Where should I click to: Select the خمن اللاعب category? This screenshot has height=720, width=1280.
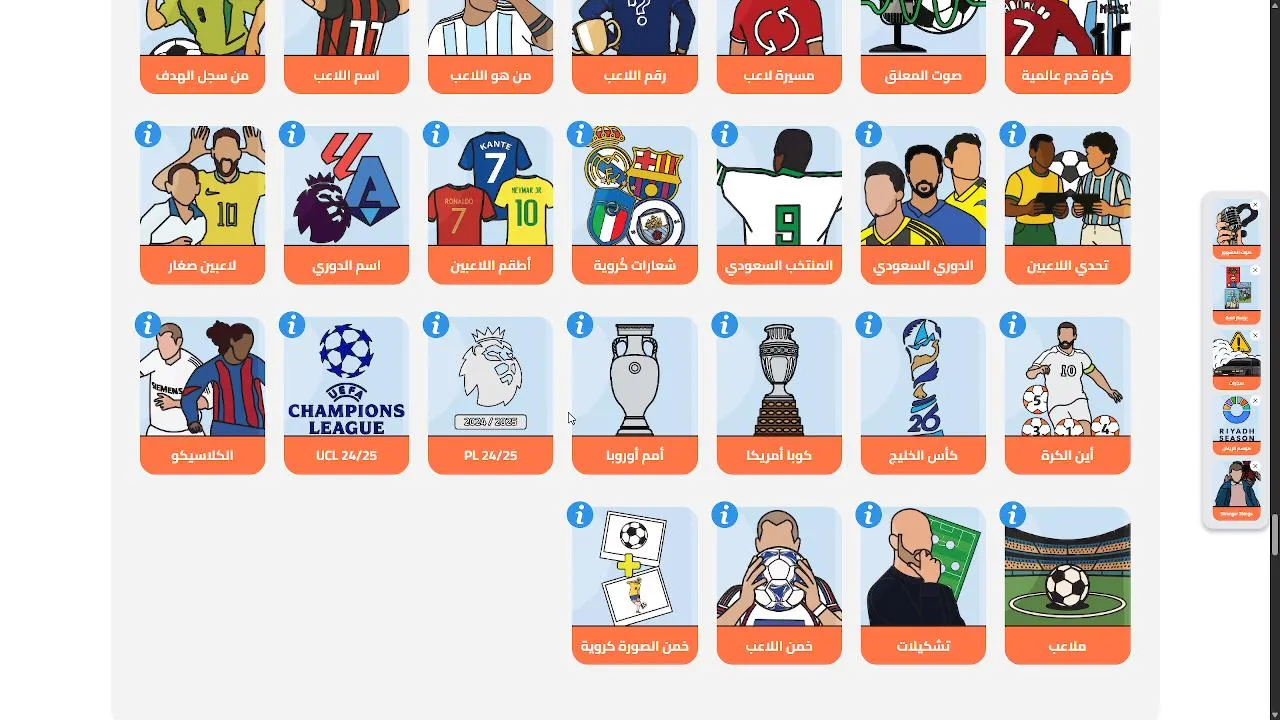tap(779, 585)
